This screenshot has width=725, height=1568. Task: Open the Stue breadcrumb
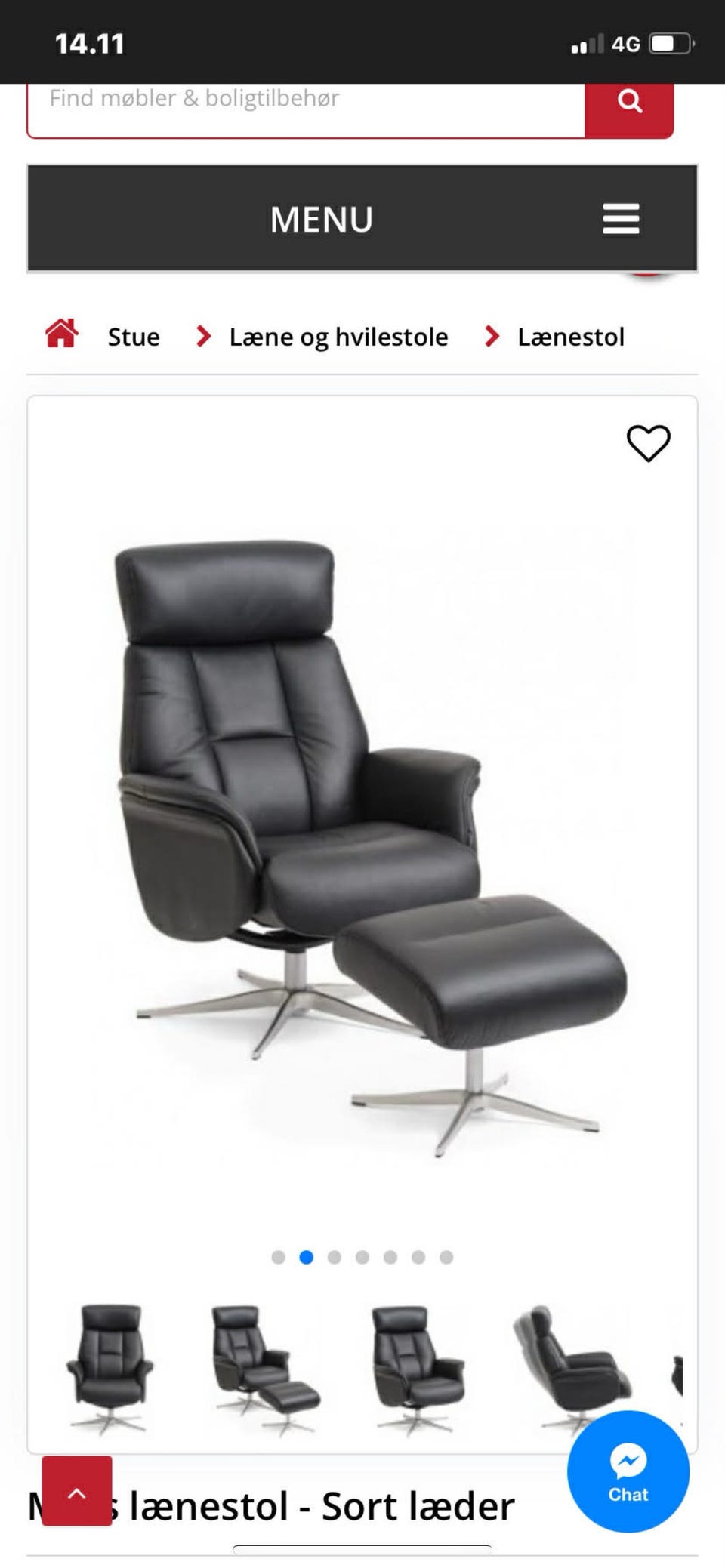134,337
